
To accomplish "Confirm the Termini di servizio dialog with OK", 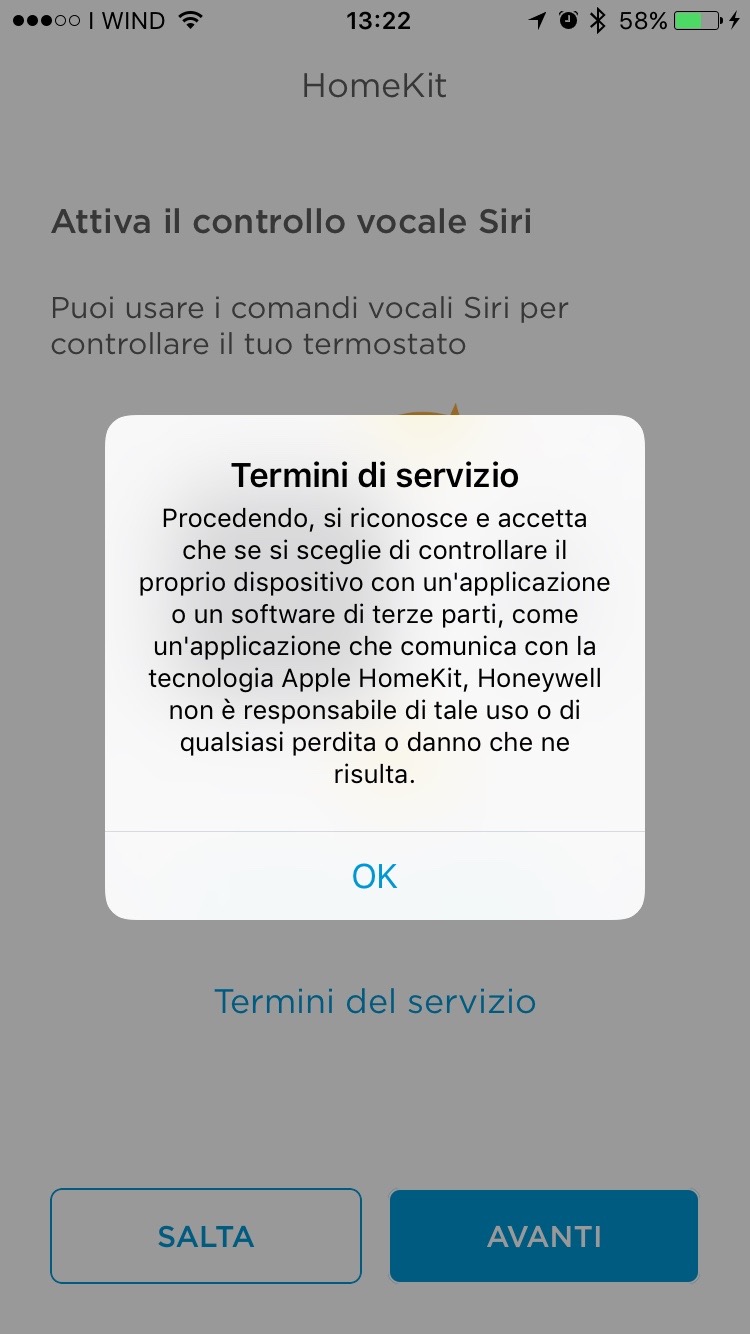I will 375,876.
